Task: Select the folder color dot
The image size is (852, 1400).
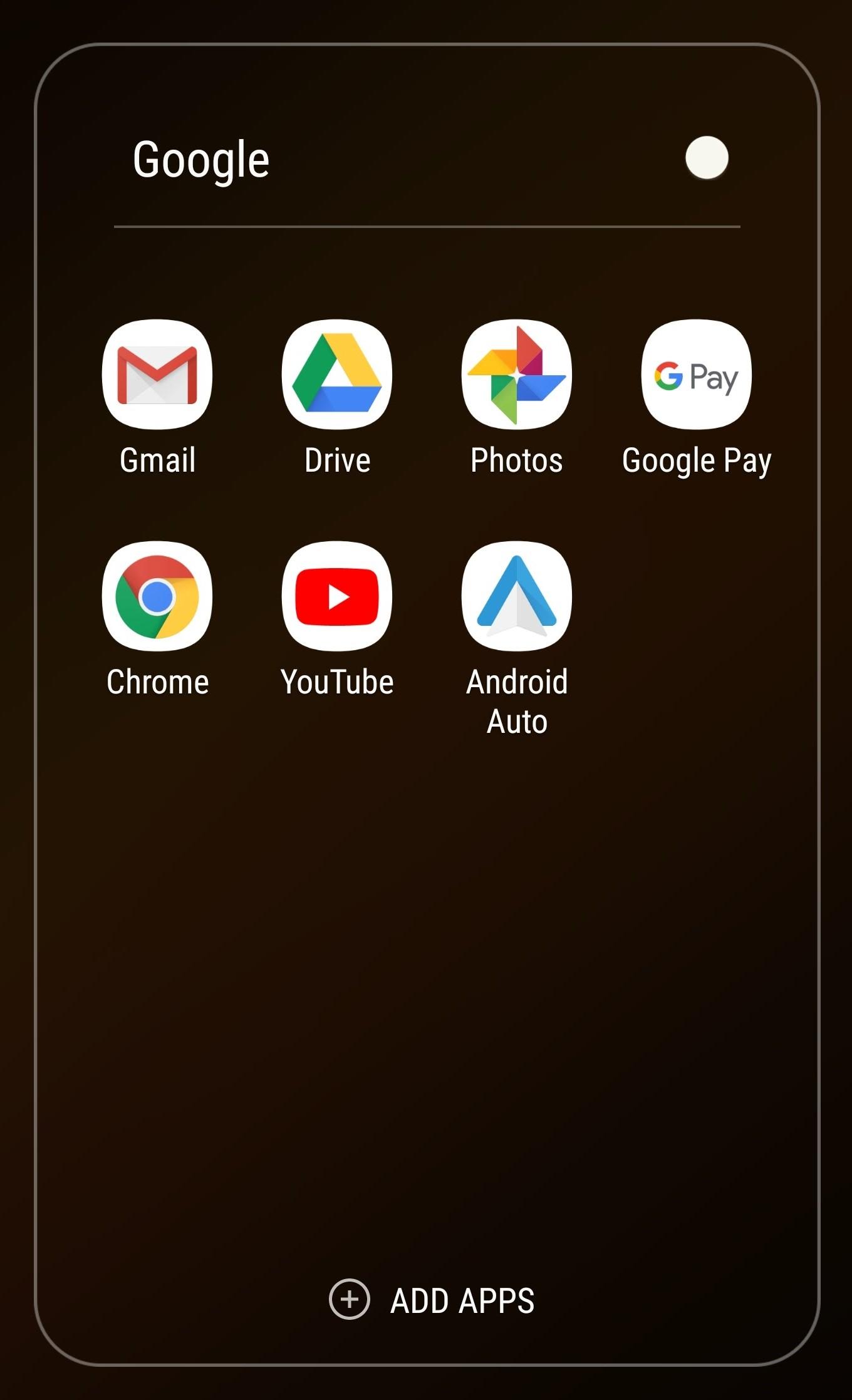Action: [707, 158]
